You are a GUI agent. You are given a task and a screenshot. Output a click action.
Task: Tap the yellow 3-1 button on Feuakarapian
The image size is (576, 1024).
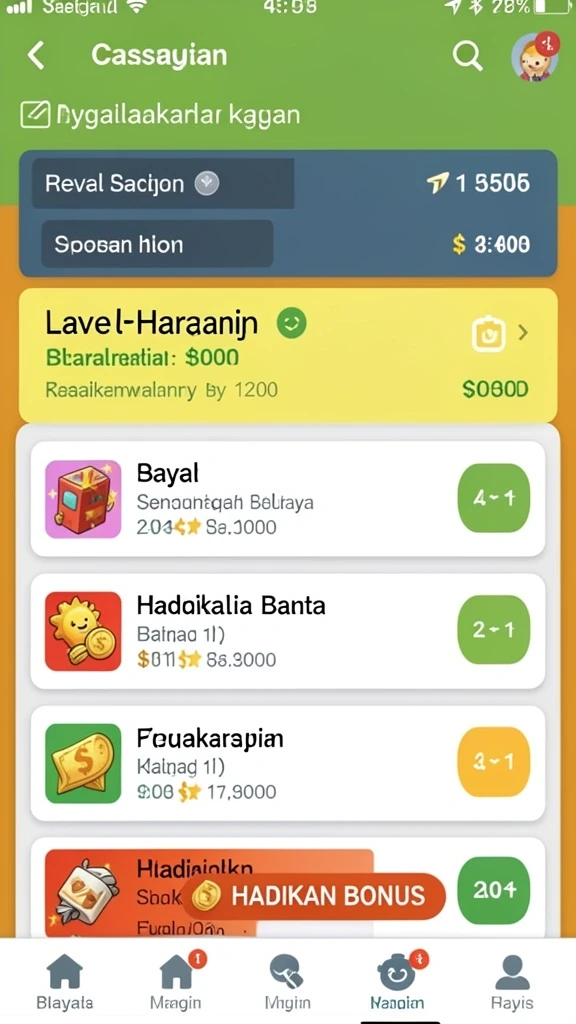pyautogui.click(x=494, y=762)
